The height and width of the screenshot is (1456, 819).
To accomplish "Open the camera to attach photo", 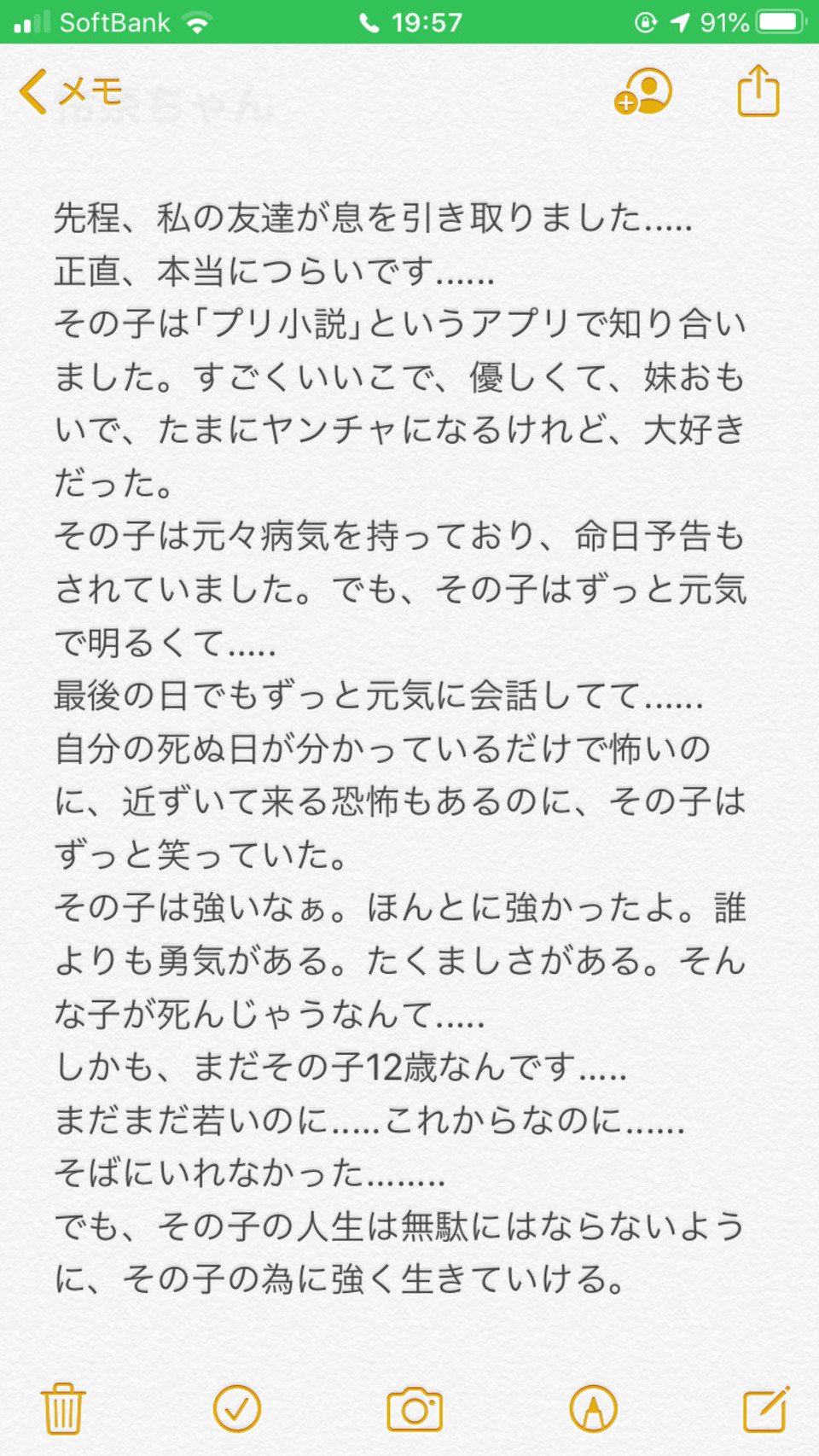I will pyautogui.click(x=415, y=1409).
